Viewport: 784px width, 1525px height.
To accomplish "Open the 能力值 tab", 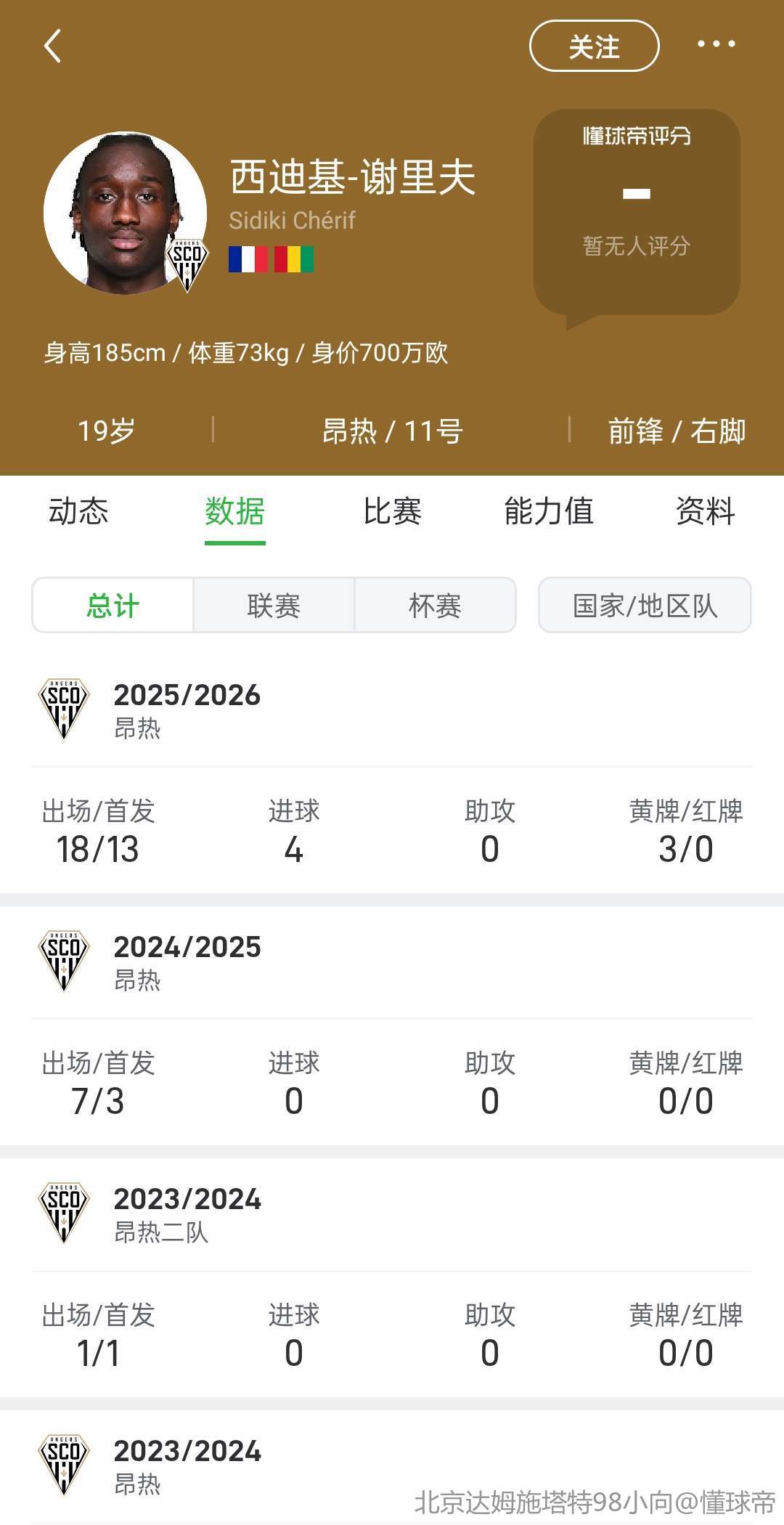I will pyautogui.click(x=549, y=511).
